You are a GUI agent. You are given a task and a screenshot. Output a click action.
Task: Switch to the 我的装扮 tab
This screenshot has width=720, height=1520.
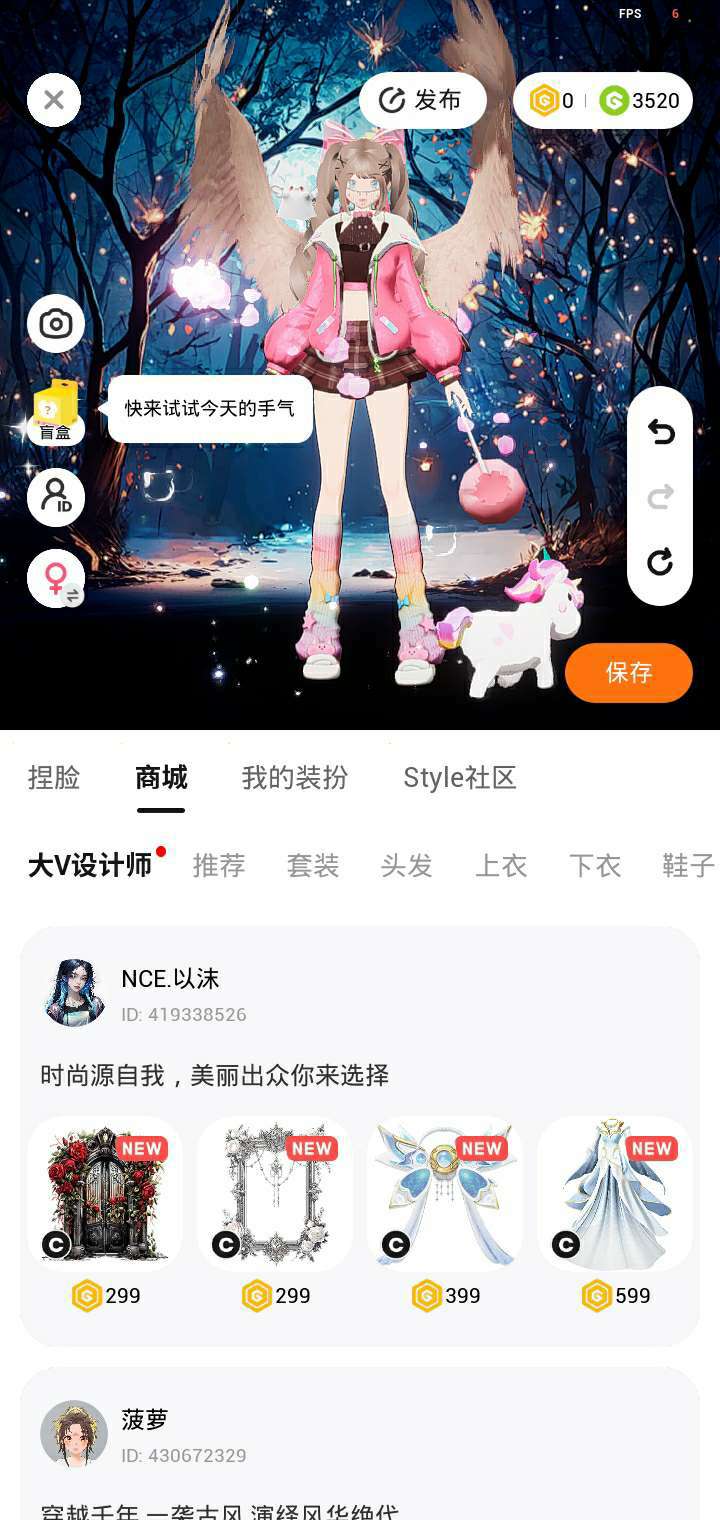[295, 778]
